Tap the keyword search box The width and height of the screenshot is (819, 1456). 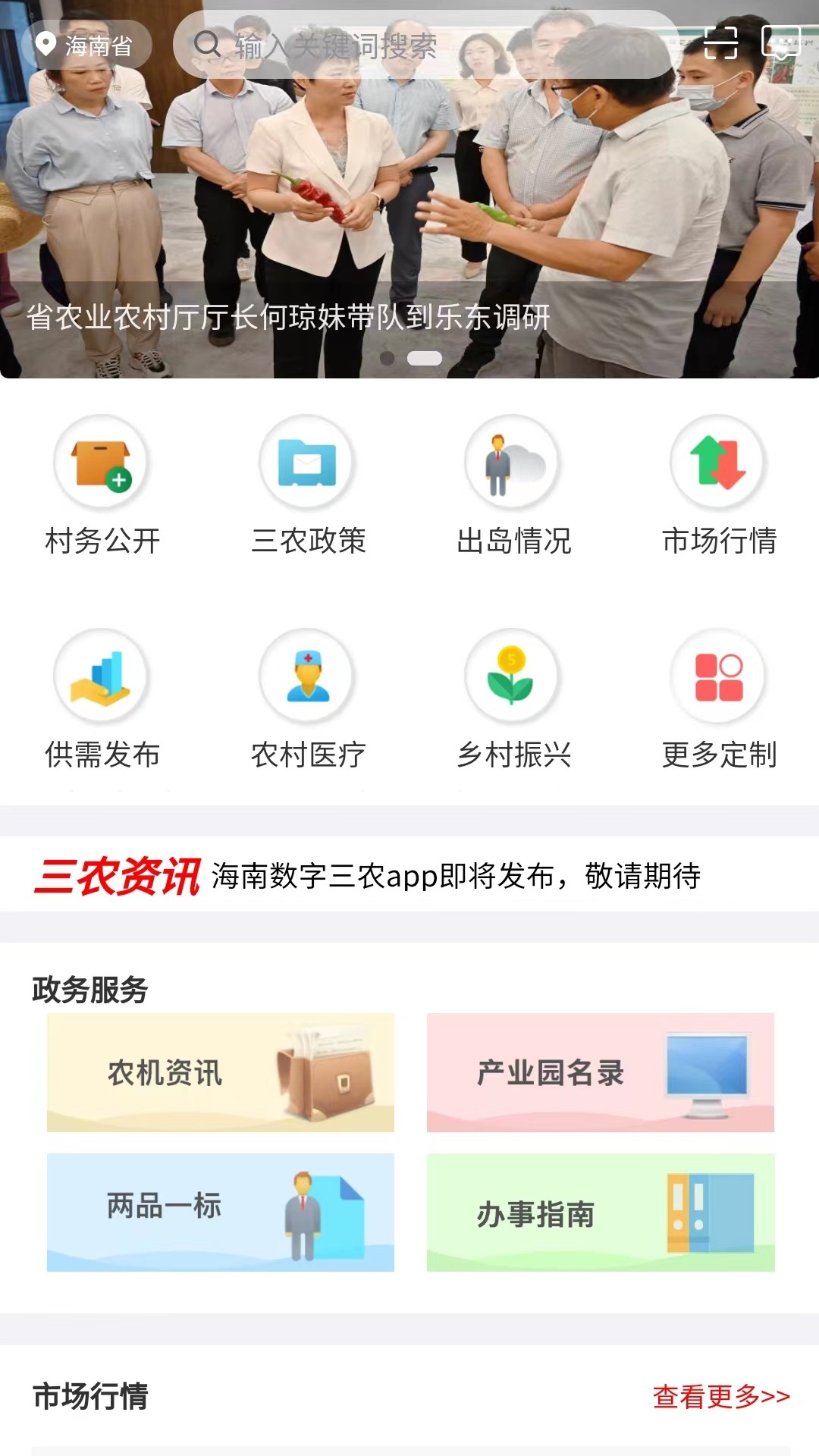[423, 45]
